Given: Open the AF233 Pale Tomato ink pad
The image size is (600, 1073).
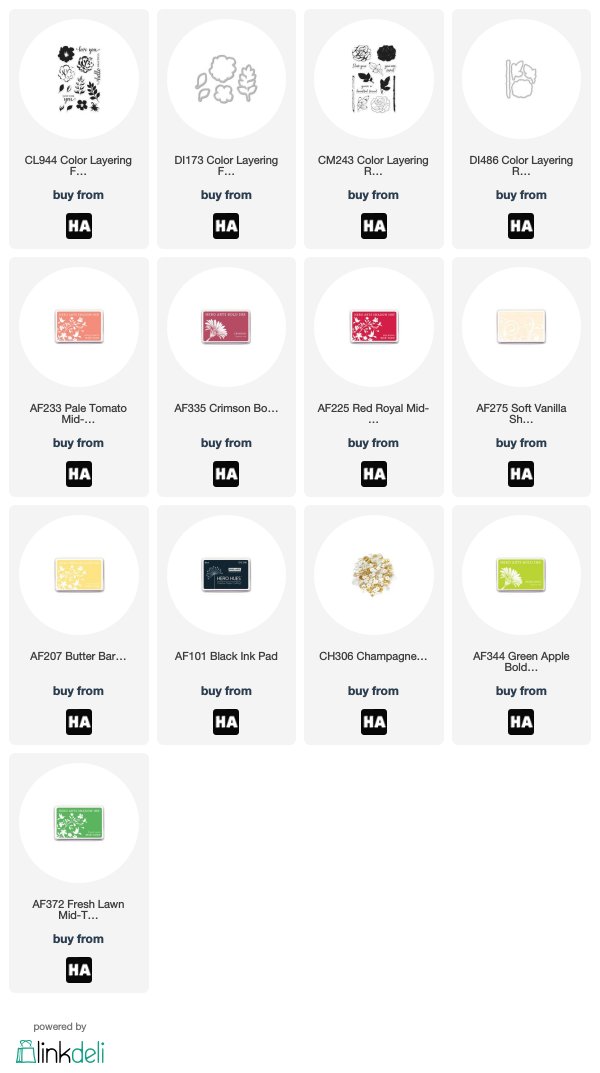Looking at the screenshot, I should [79, 327].
